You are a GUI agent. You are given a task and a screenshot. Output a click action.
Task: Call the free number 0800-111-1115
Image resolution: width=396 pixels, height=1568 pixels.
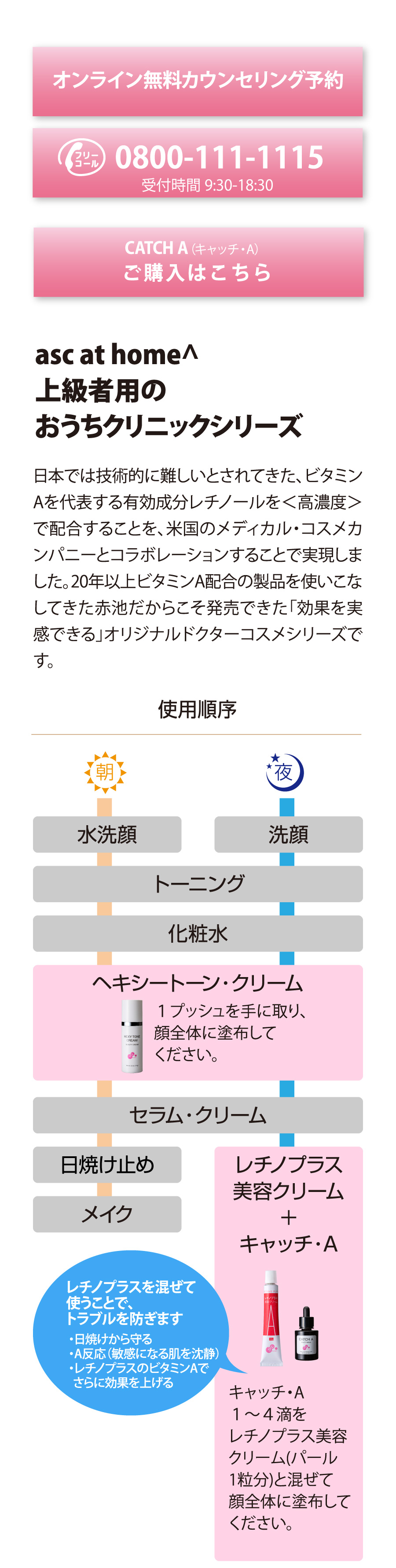198,162
